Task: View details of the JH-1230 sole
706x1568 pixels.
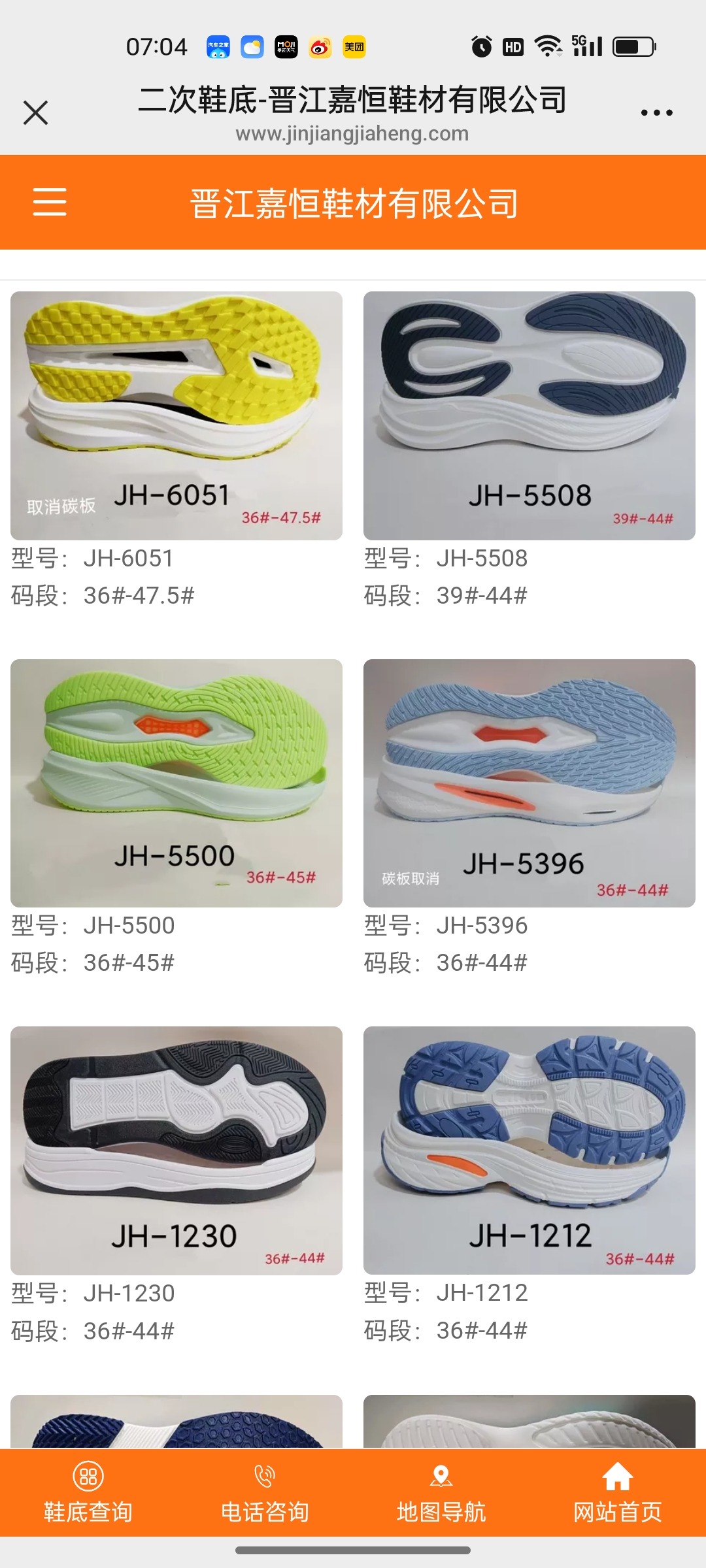Action: [x=176, y=1150]
